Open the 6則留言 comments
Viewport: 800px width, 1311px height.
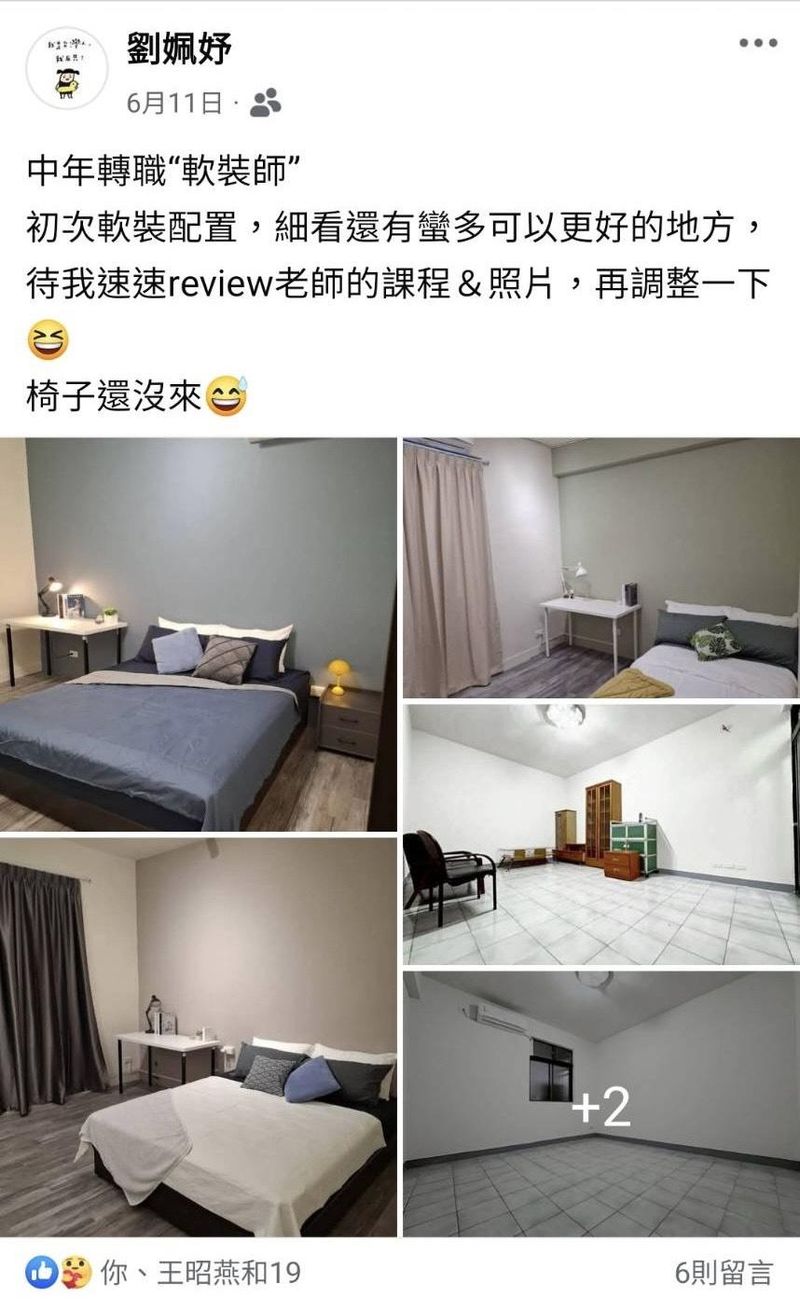click(x=724, y=1273)
